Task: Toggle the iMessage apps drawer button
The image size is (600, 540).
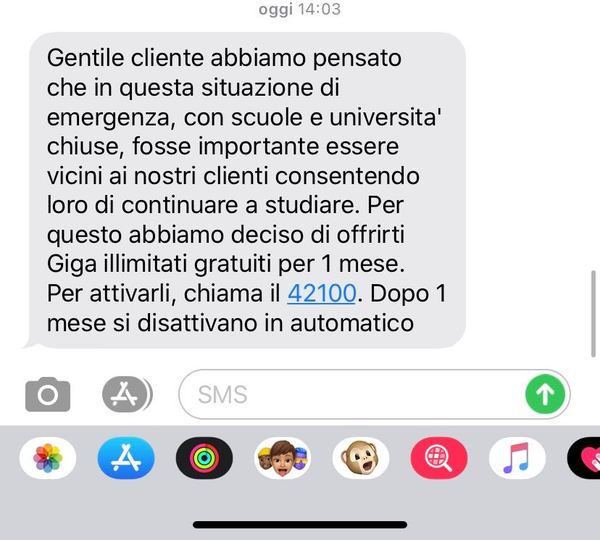Action: pyautogui.click(x=127, y=394)
